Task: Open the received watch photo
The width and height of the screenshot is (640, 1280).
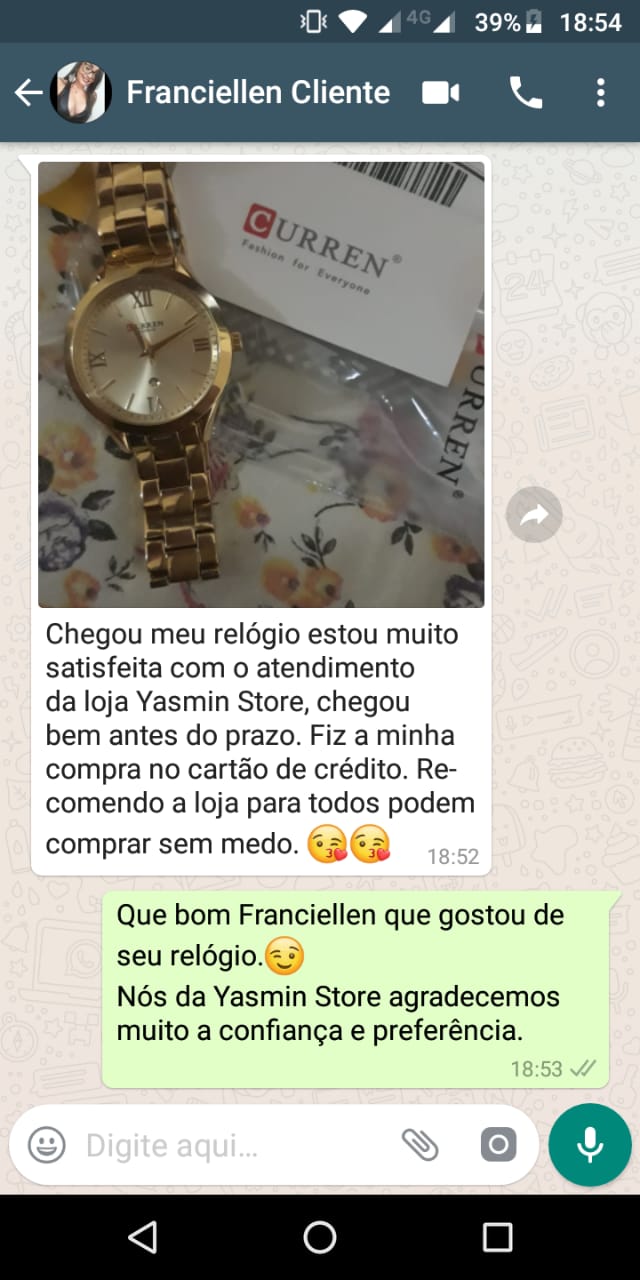Action: (261, 384)
